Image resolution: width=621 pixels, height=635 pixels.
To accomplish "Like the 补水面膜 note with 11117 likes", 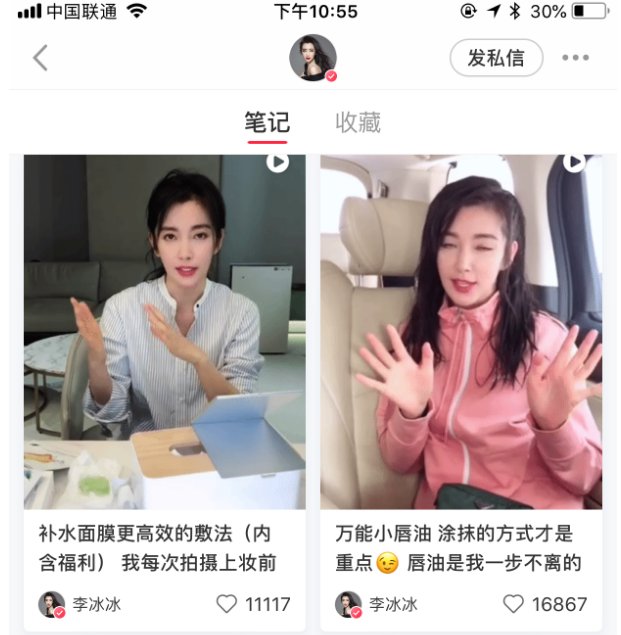I will tap(228, 604).
